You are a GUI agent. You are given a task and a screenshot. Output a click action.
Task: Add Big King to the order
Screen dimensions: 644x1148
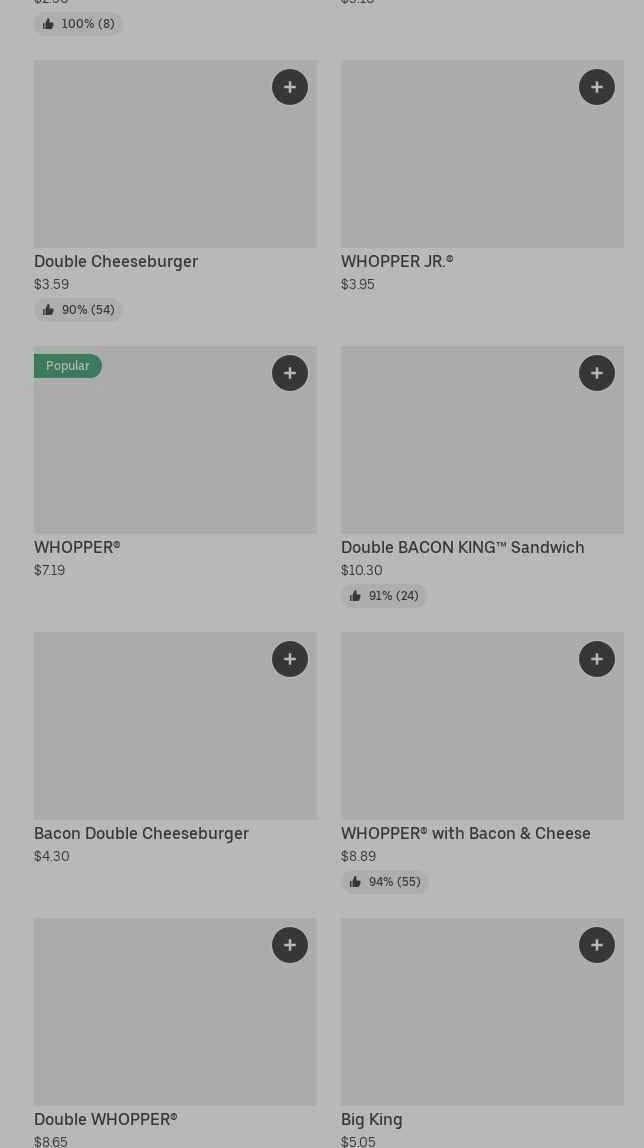point(597,945)
